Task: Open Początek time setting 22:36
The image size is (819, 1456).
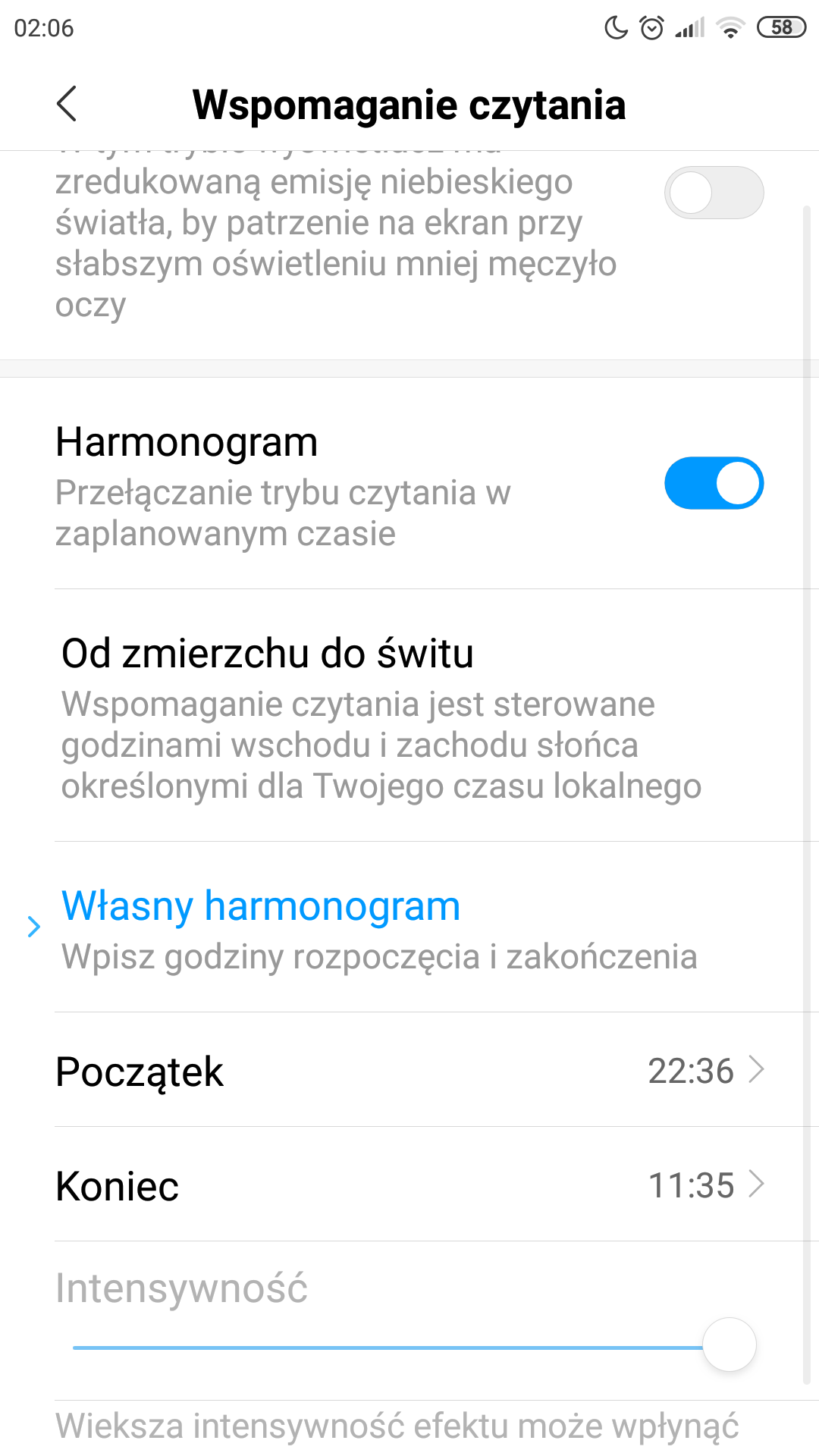Action: point(409,1070)
